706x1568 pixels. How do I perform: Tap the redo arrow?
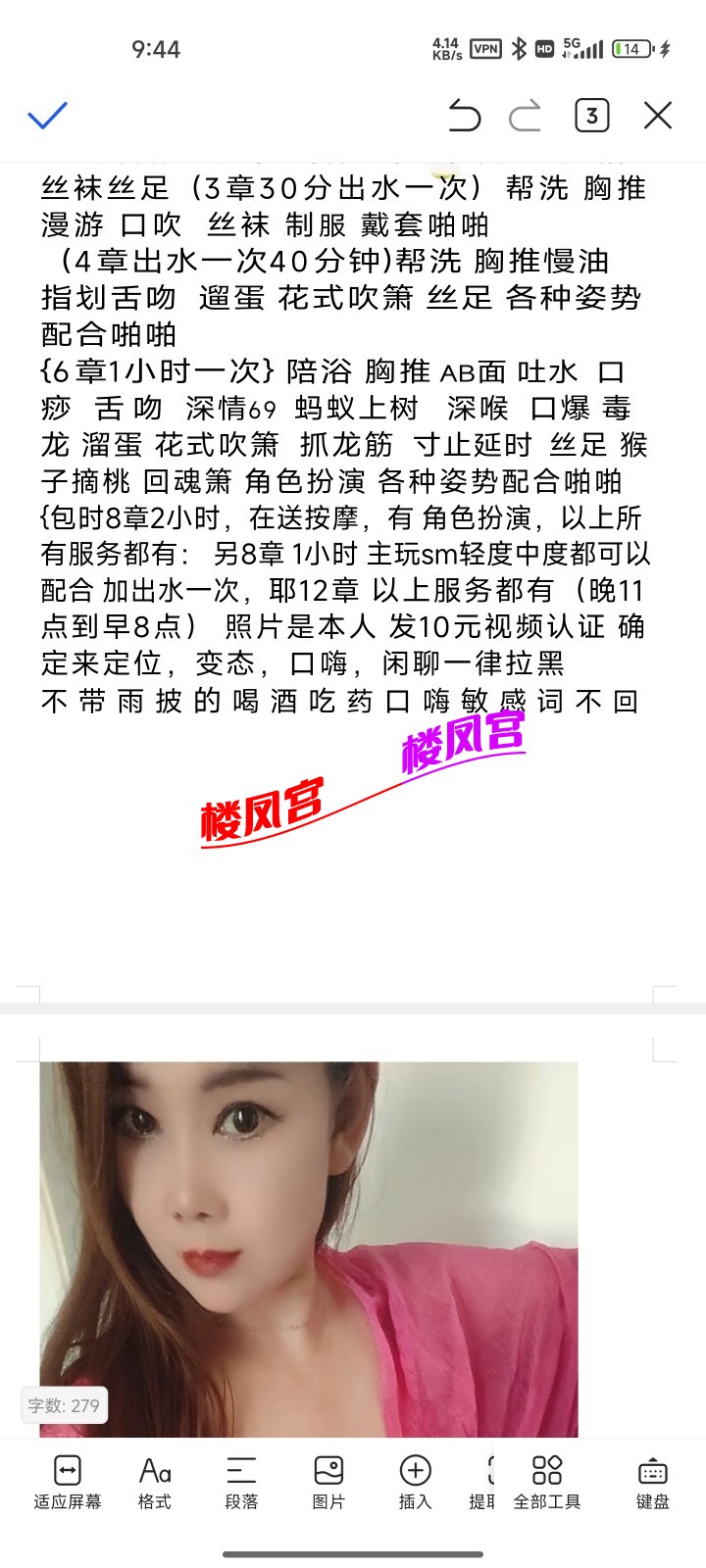[526, 116]
